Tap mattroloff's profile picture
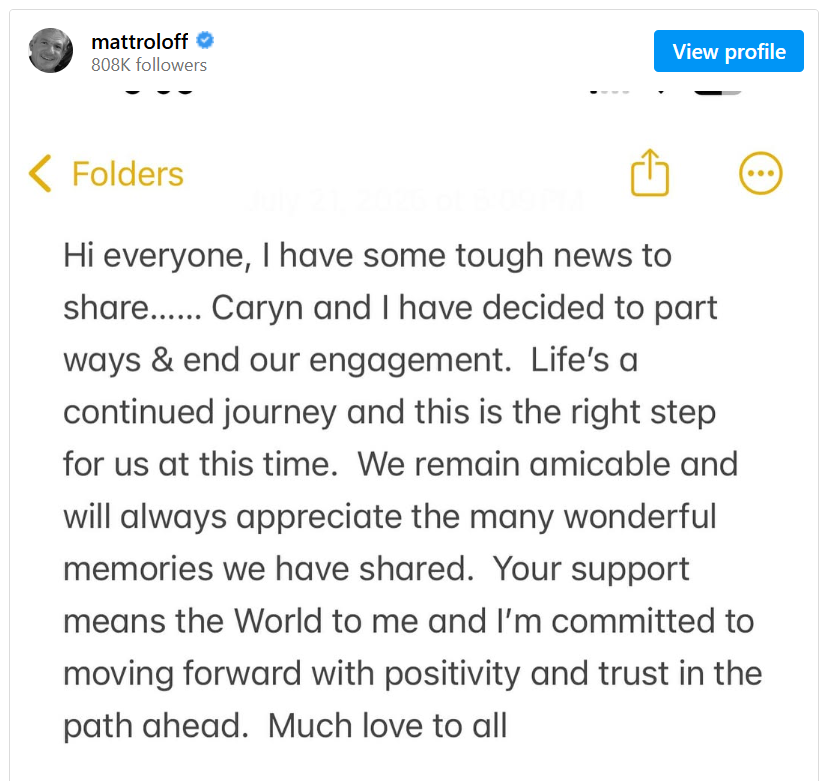The width and height of the screenshot is (823, 781). (x=51, y=52)
